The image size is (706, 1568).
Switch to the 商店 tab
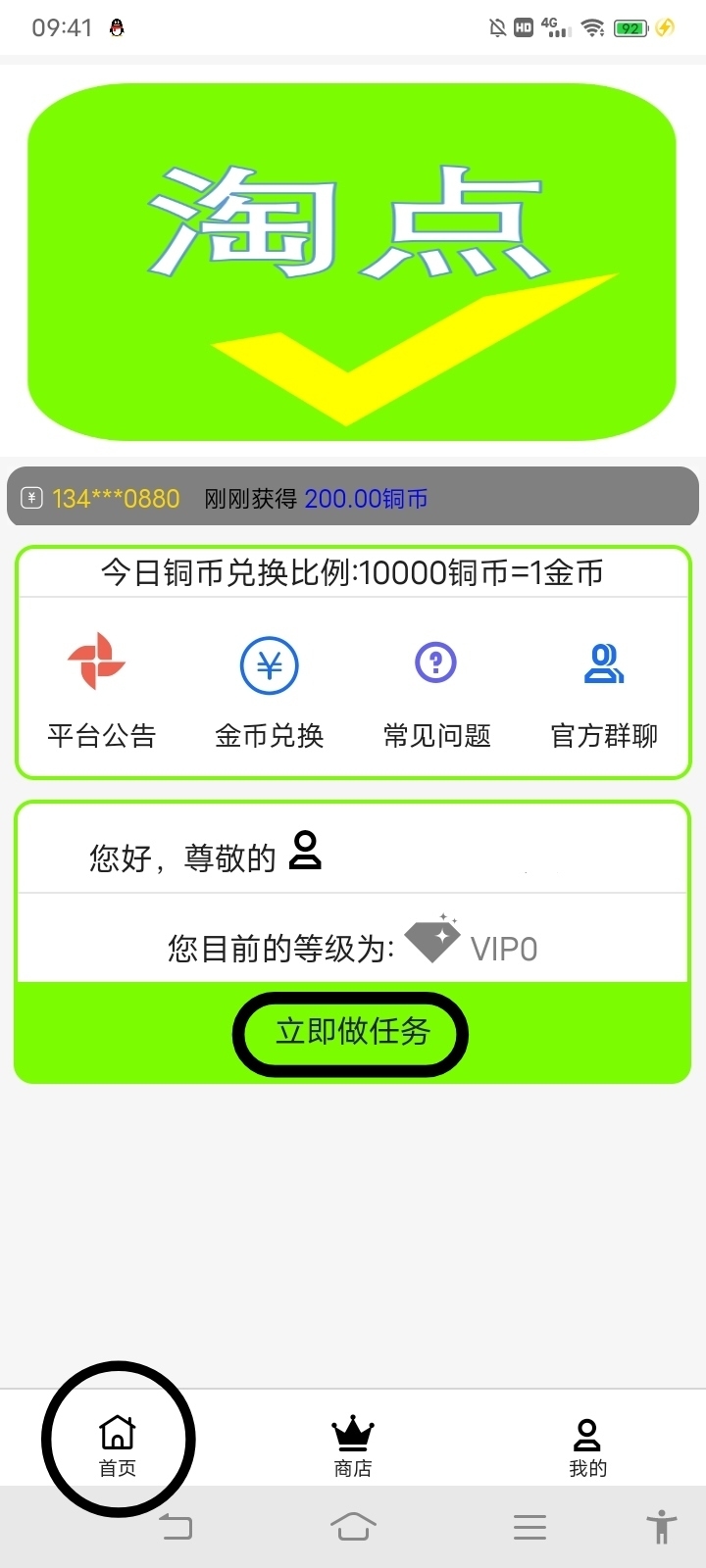353,1445
